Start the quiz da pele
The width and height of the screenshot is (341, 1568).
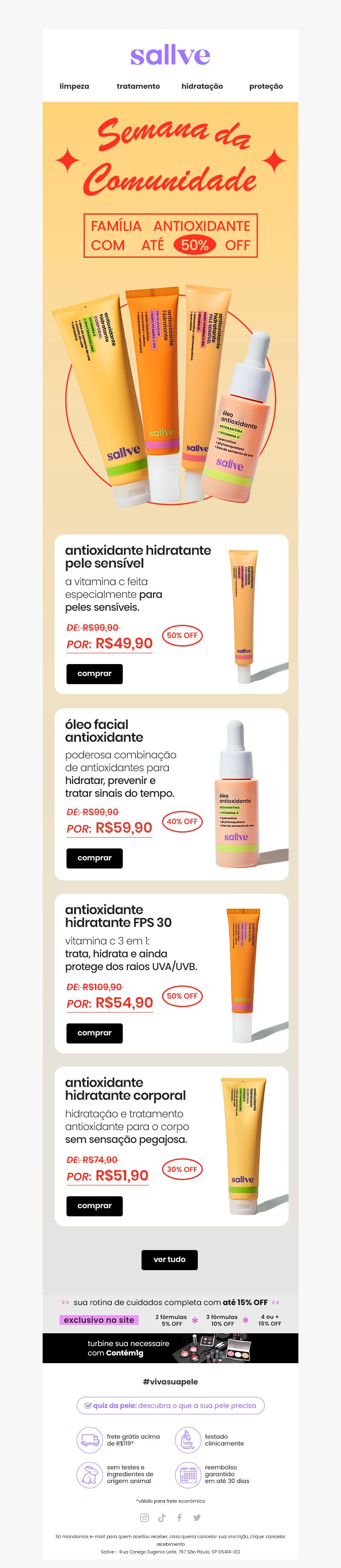point(170,1405)
